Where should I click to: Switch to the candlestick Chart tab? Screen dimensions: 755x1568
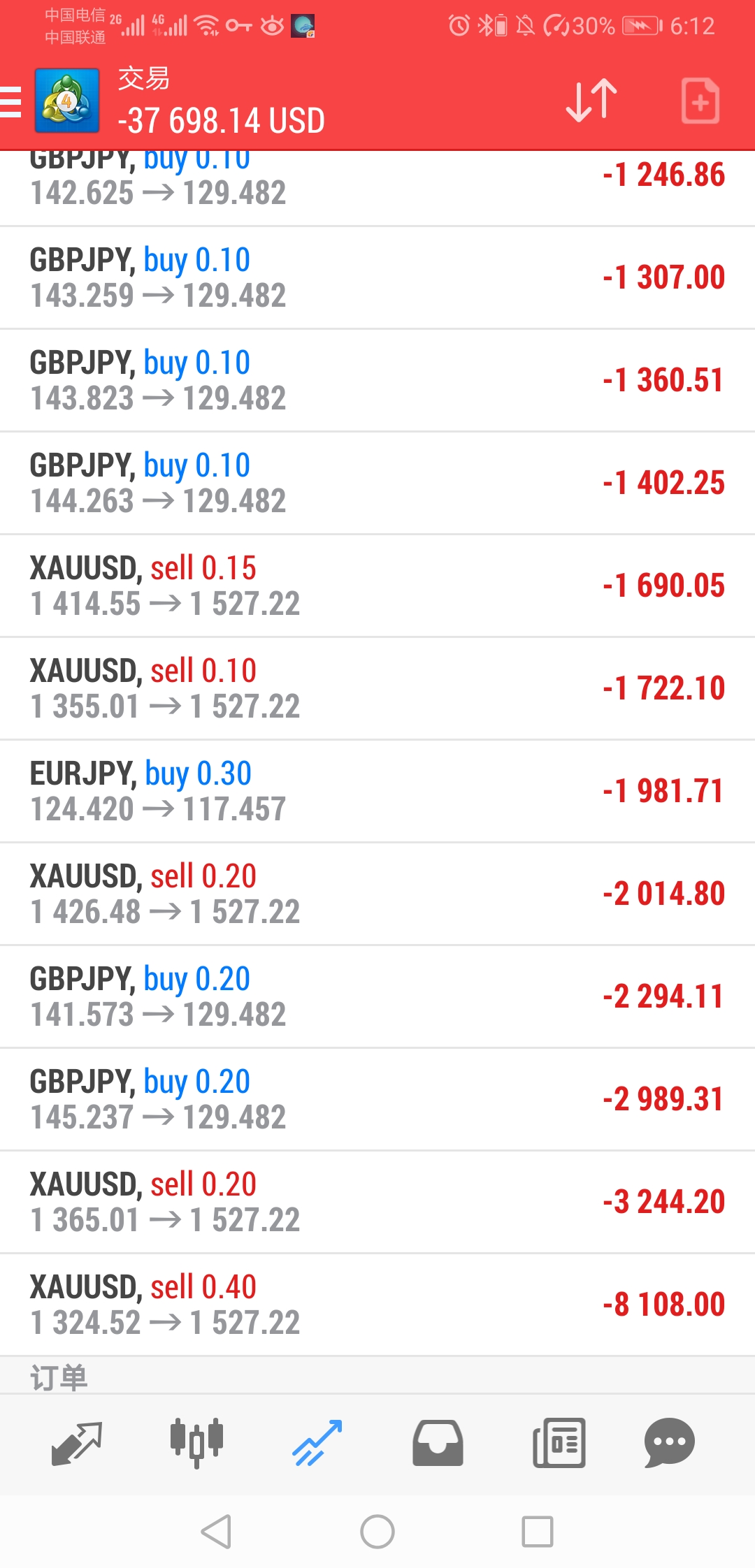197,1443
